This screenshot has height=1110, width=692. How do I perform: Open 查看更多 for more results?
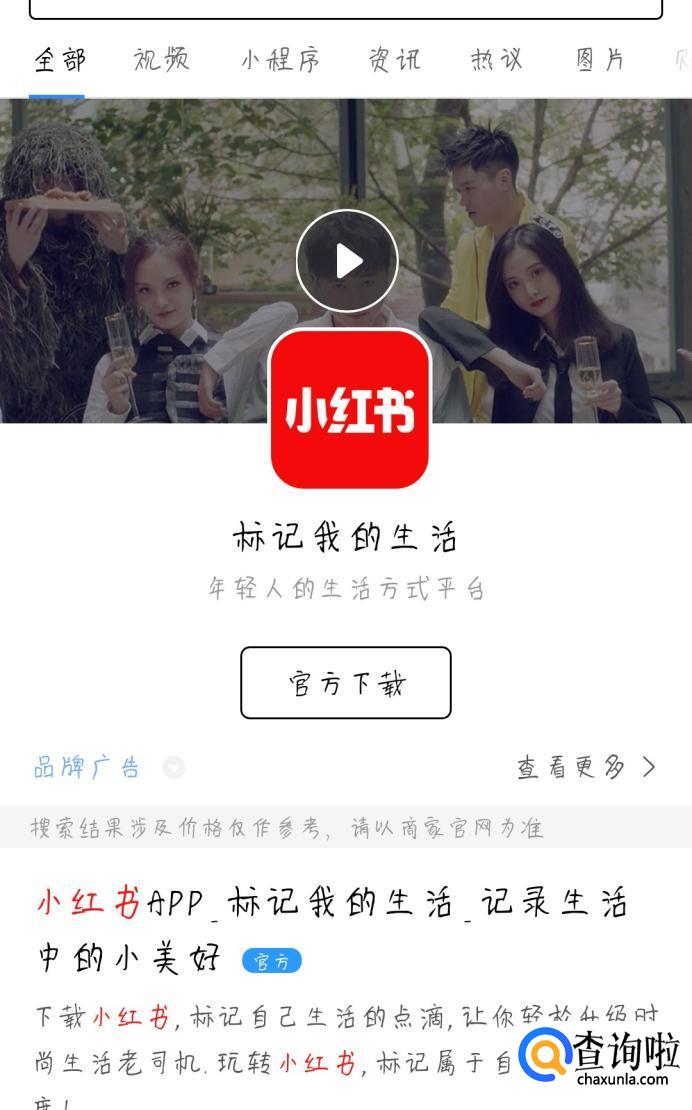pyautogui.click(x=586, y=767)
